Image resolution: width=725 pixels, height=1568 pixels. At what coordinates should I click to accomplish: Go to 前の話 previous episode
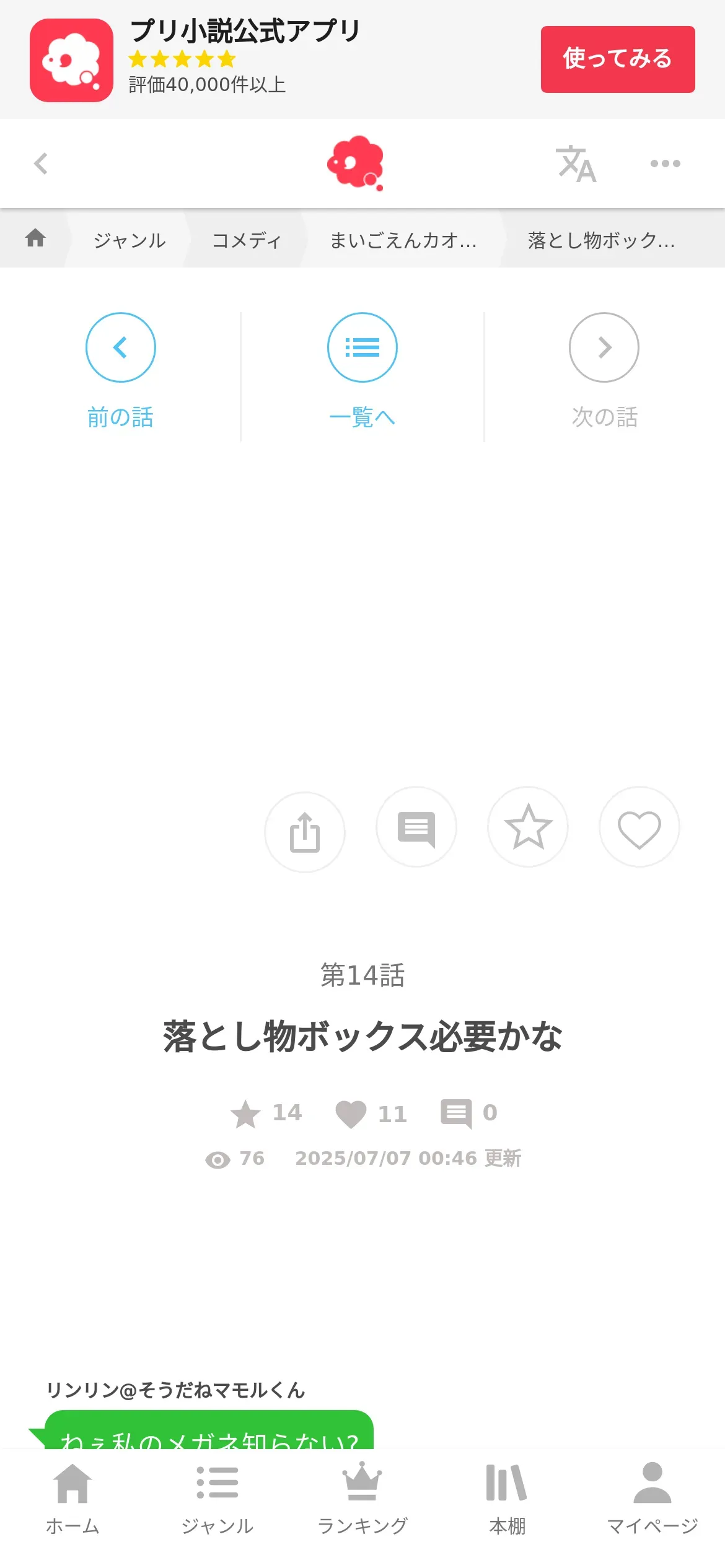coord(120,370)
